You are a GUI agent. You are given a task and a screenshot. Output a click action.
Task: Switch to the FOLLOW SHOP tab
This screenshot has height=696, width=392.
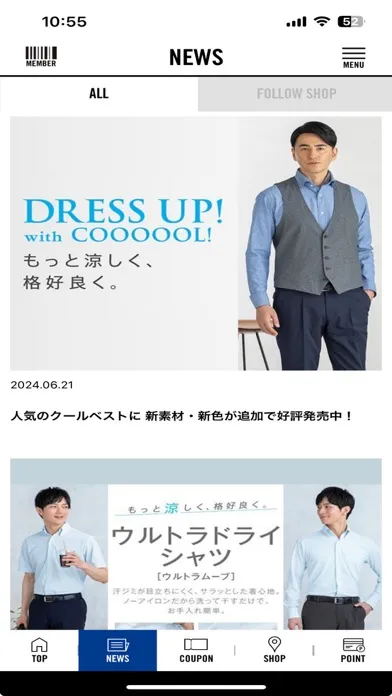coord(295,94)
